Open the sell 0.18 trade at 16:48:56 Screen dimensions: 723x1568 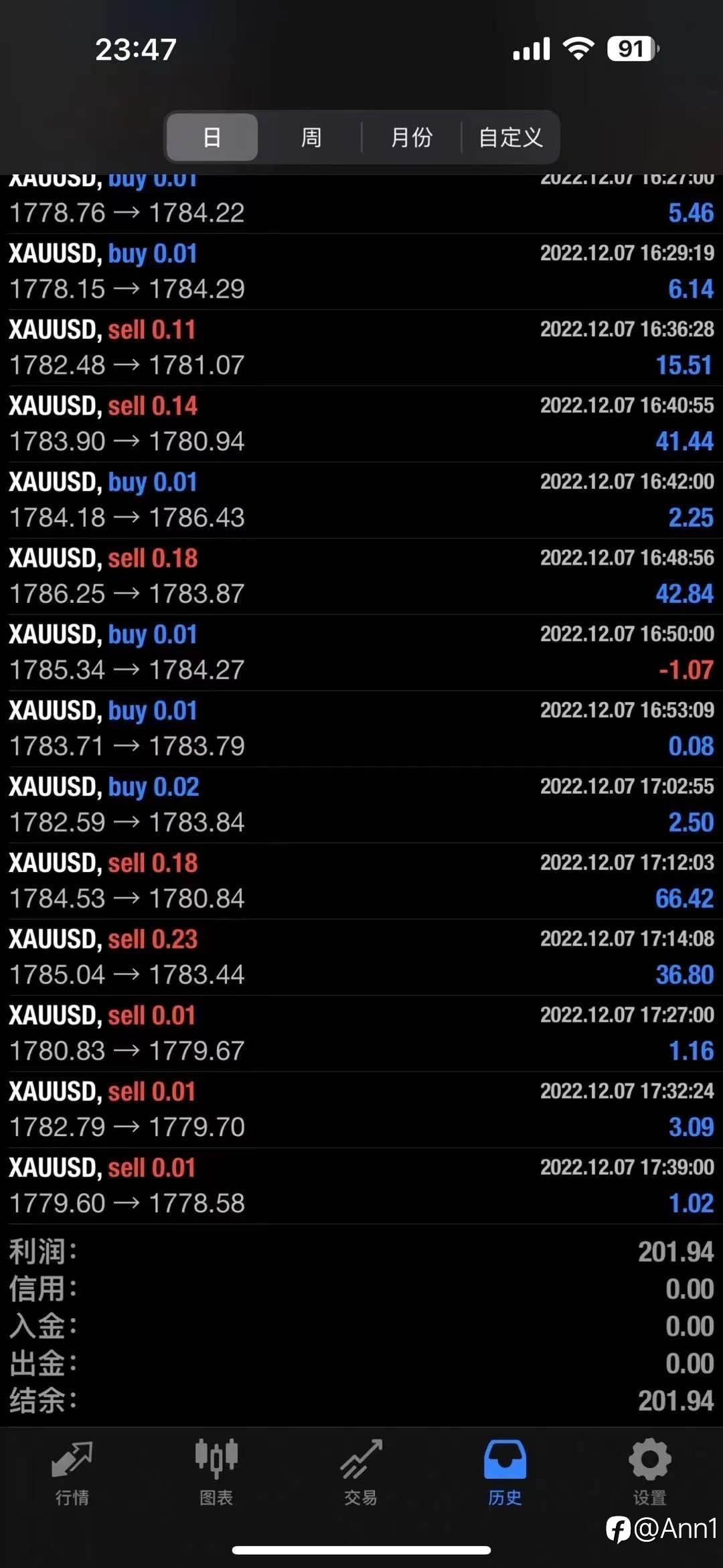tap(361, 576)
